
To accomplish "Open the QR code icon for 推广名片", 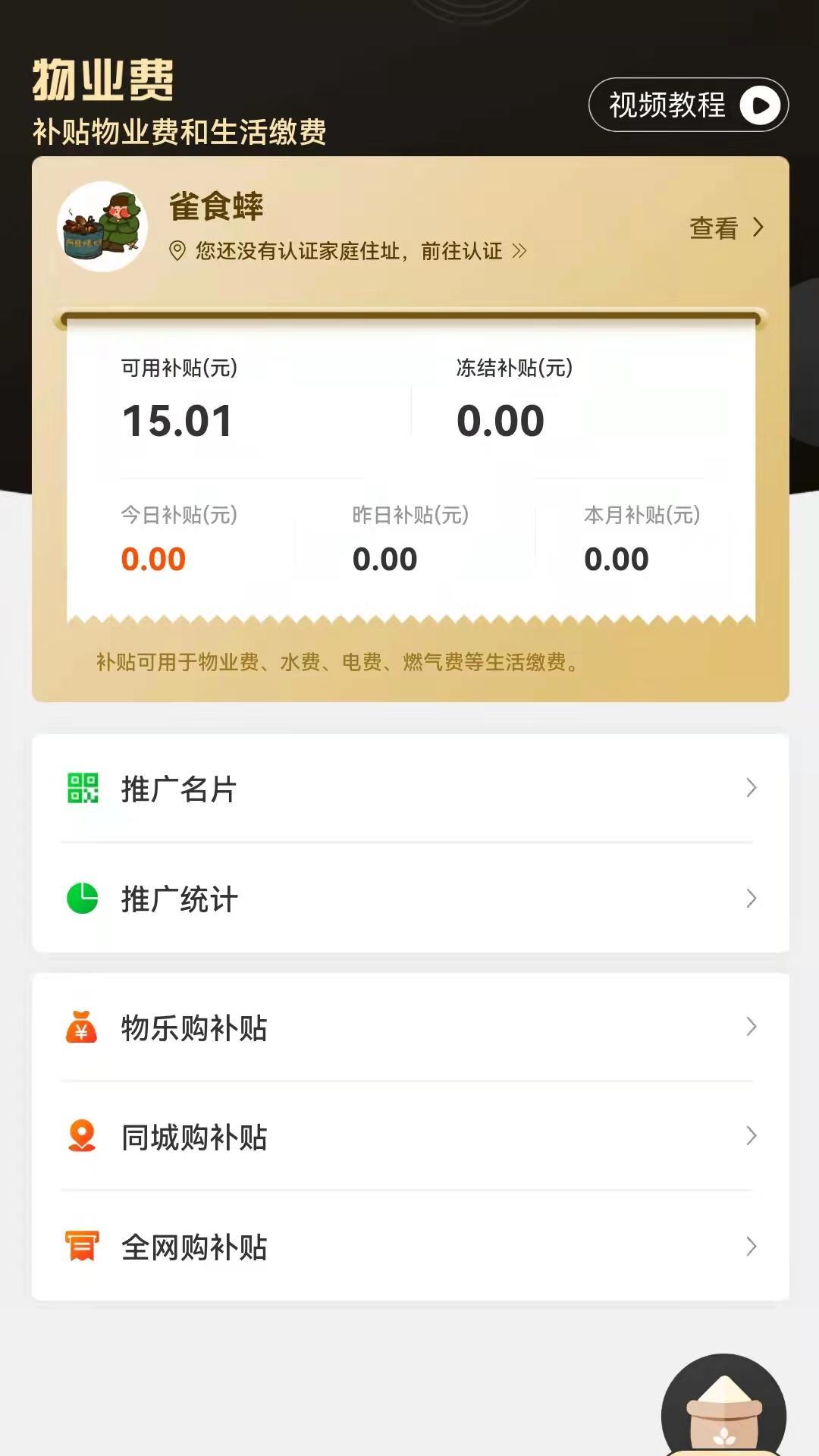I will tap(82, 789).
